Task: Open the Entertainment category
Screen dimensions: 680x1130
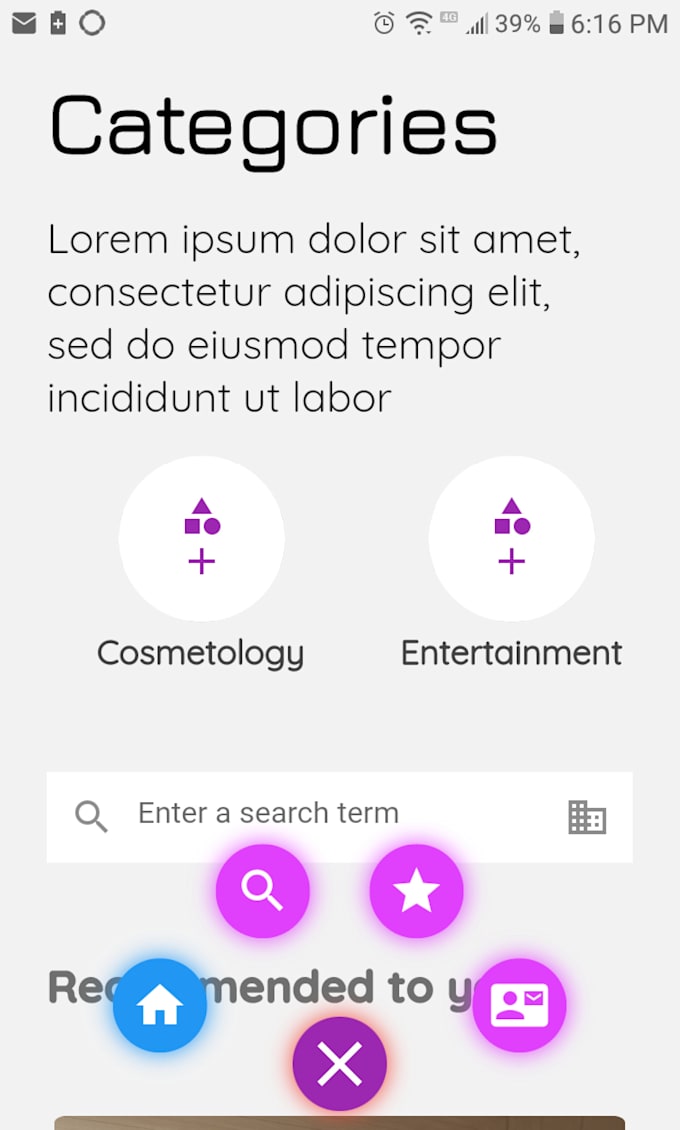Action: [x=511, y=539]
